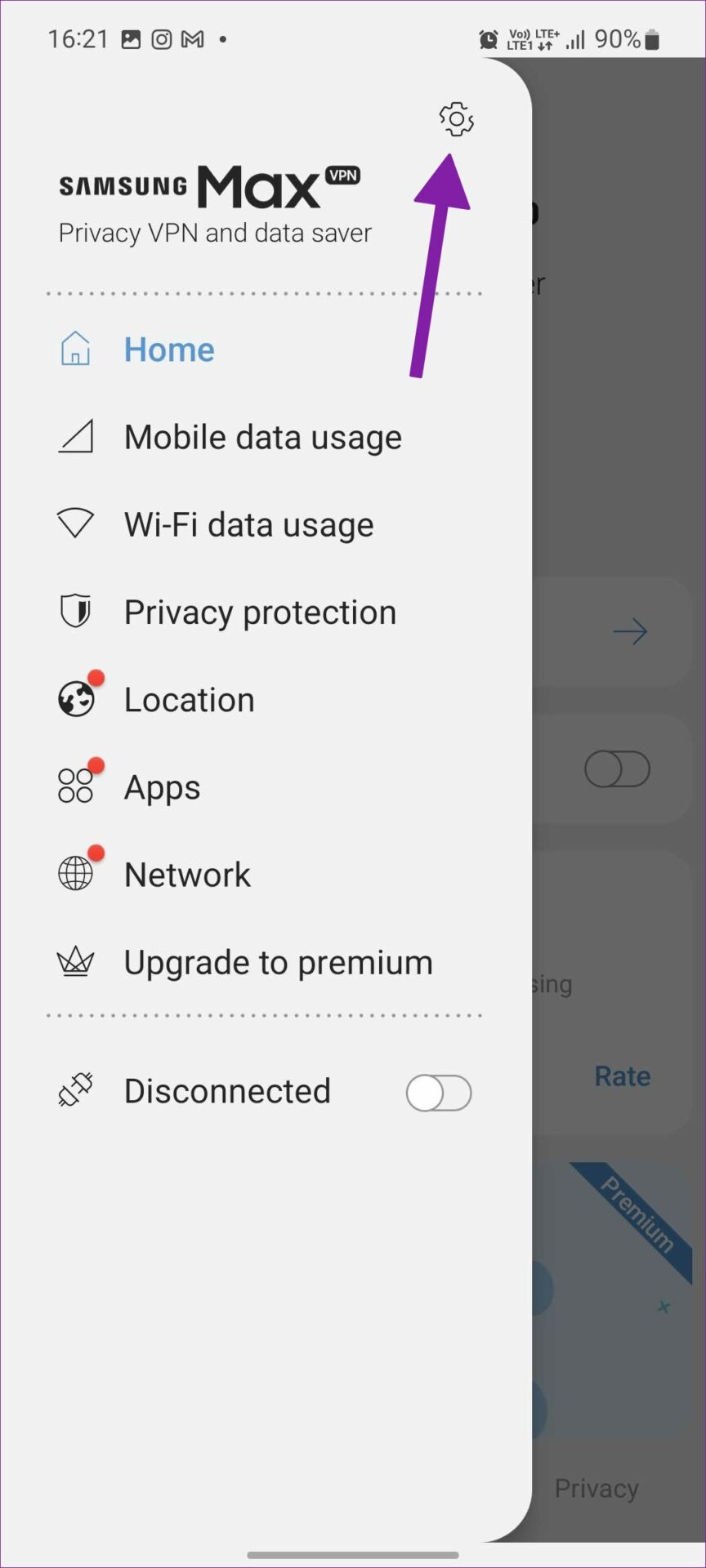Open the Network menu item
This screenshot has height=1568, width=706.
pyautogui.click(x=187, y=875)
